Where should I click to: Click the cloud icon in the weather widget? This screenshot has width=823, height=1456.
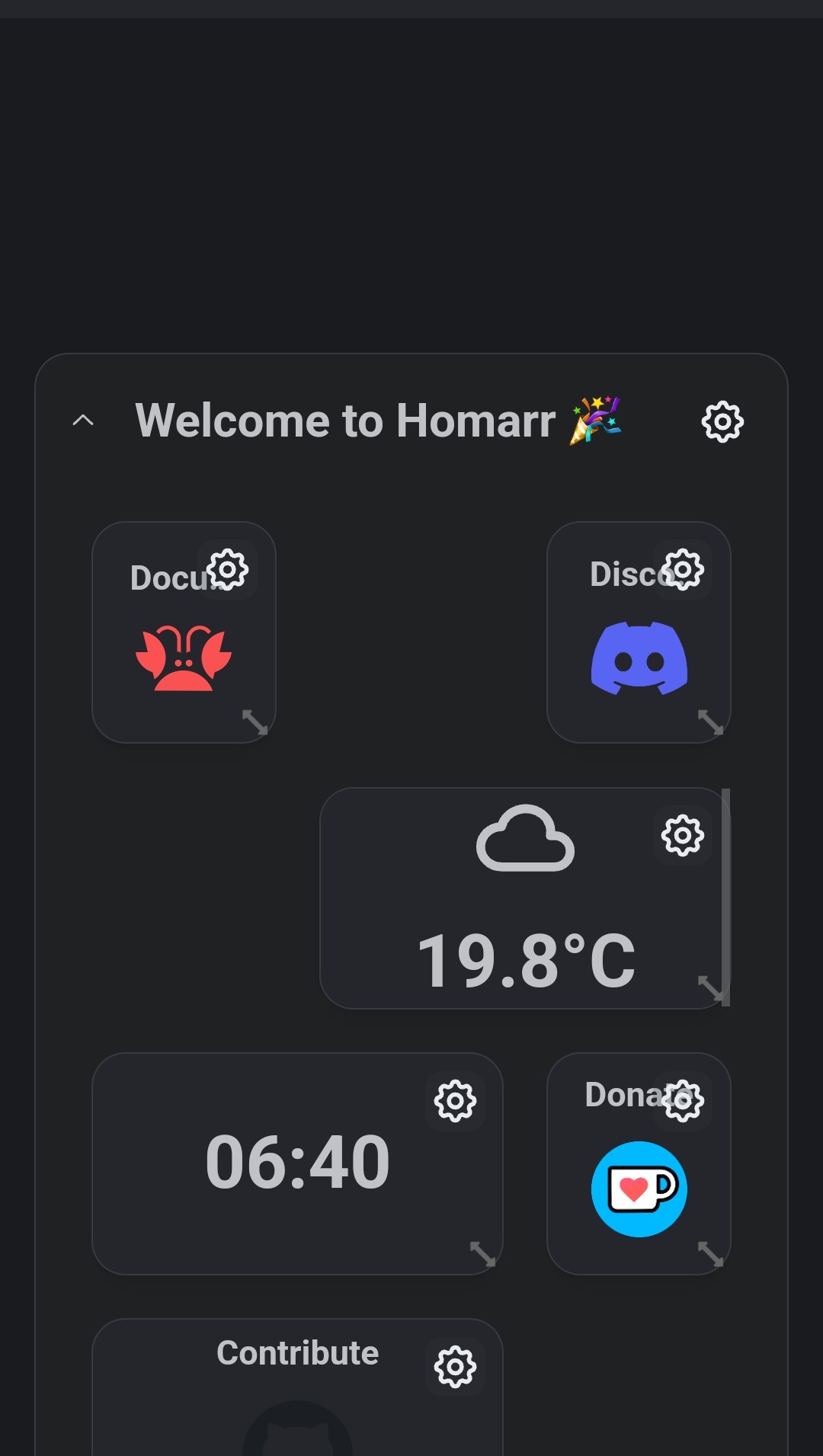click(x=524, y=840)
